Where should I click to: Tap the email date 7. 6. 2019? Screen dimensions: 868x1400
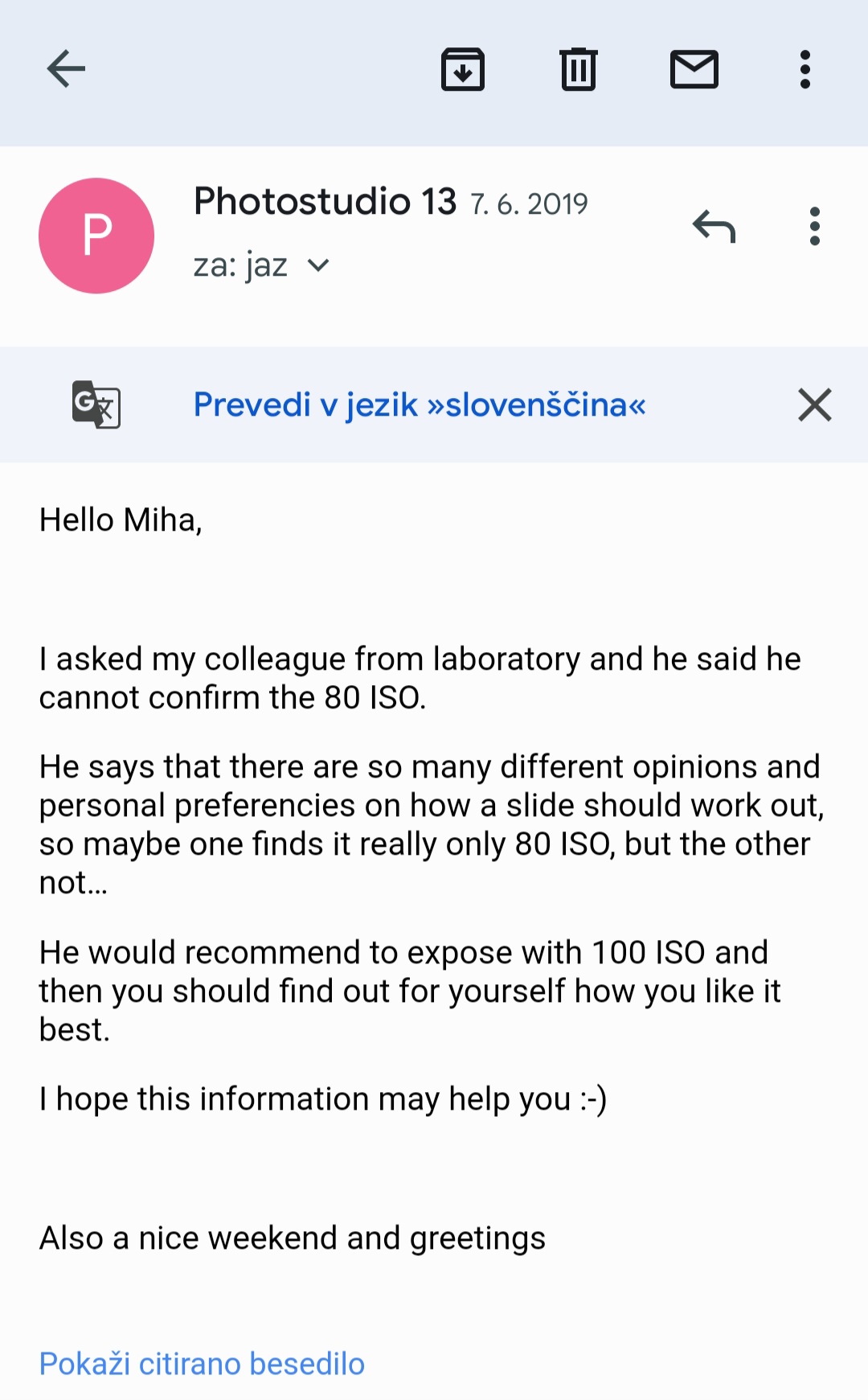click(x=529, y=205)
